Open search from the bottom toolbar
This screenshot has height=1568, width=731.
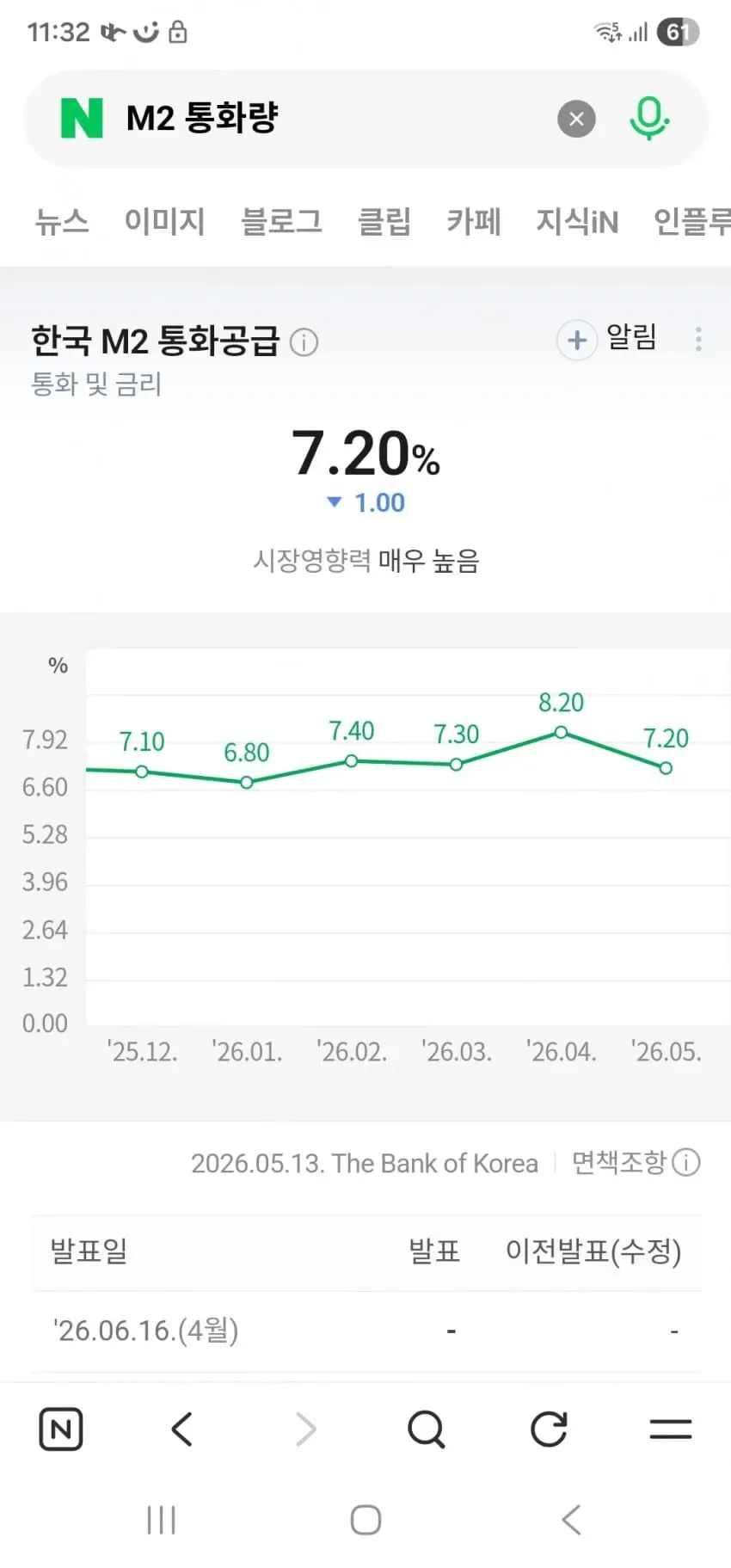tap(426, 1430)
